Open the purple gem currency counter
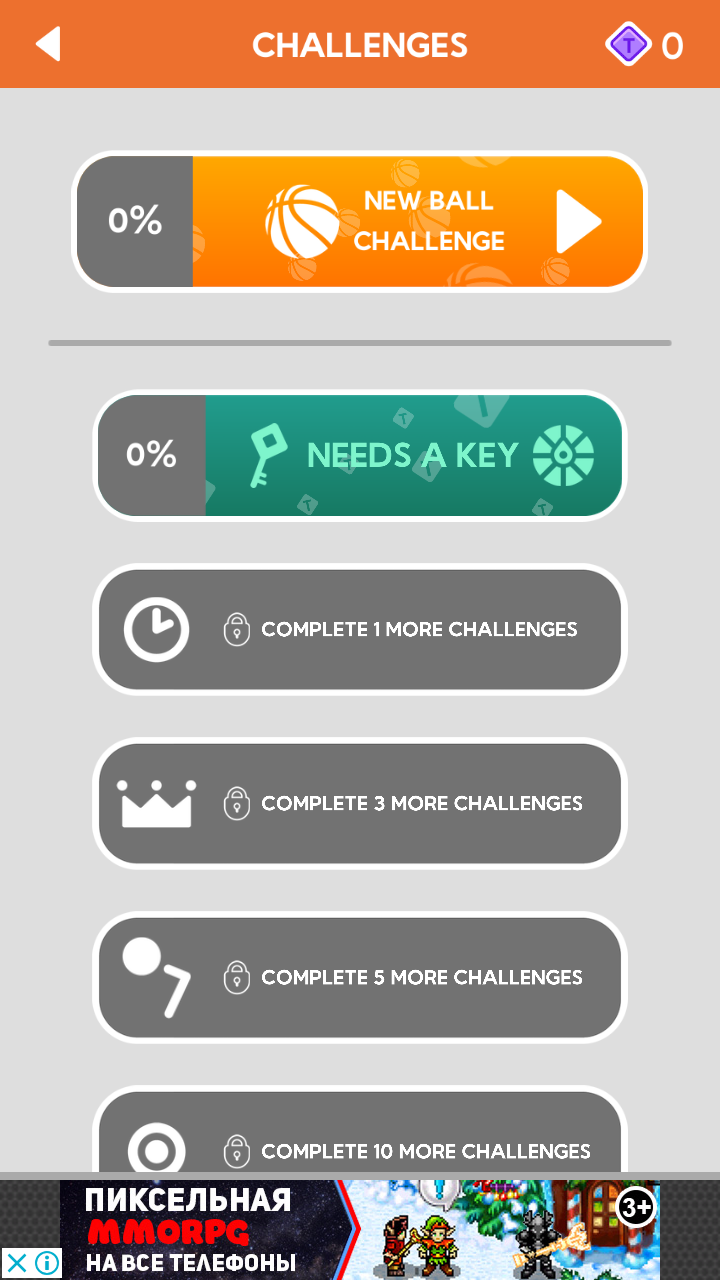The image size is (720, 1280). (x=645, y=45)
